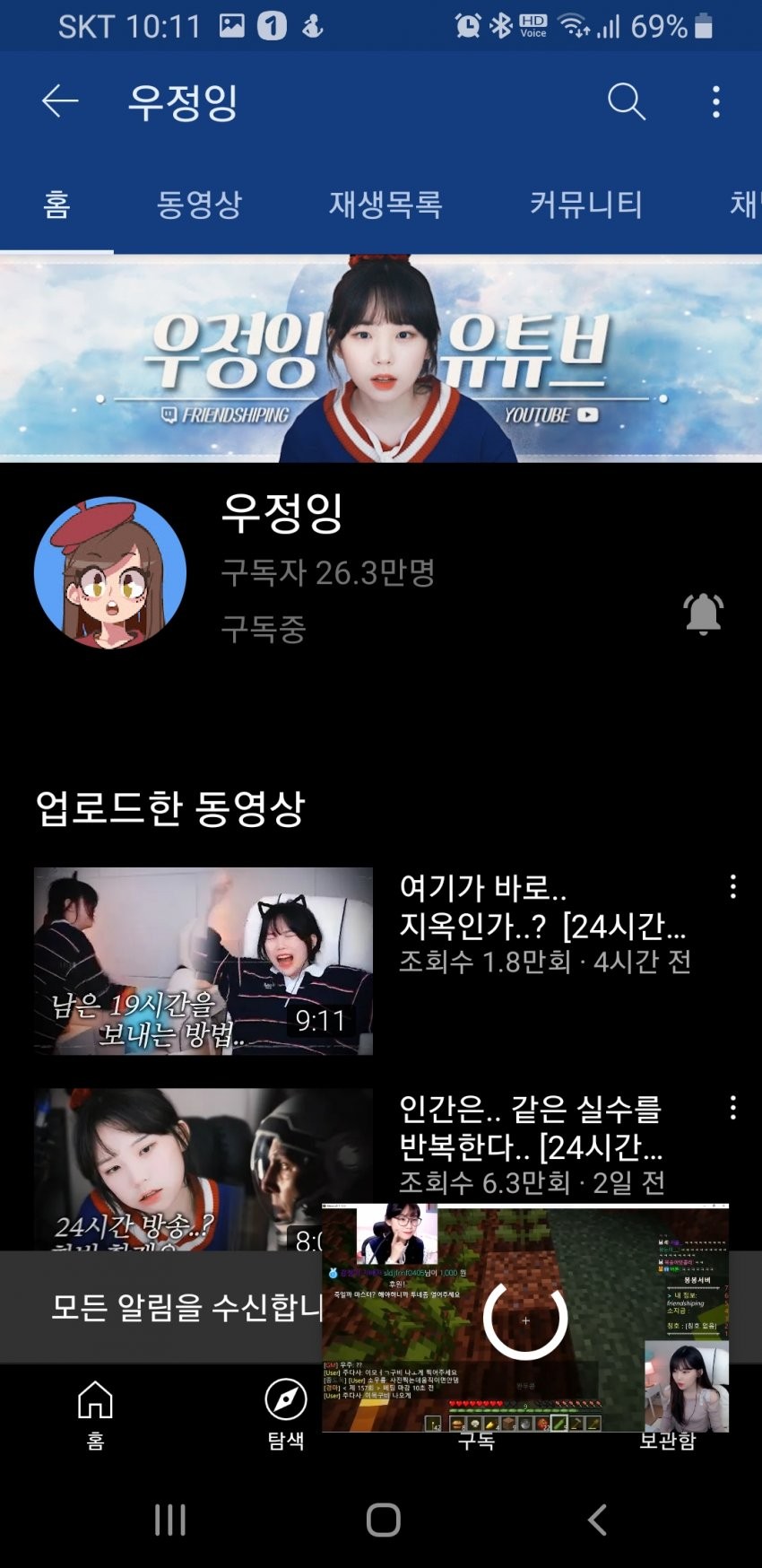Expand the floating mini player video

coord(525,1318)
